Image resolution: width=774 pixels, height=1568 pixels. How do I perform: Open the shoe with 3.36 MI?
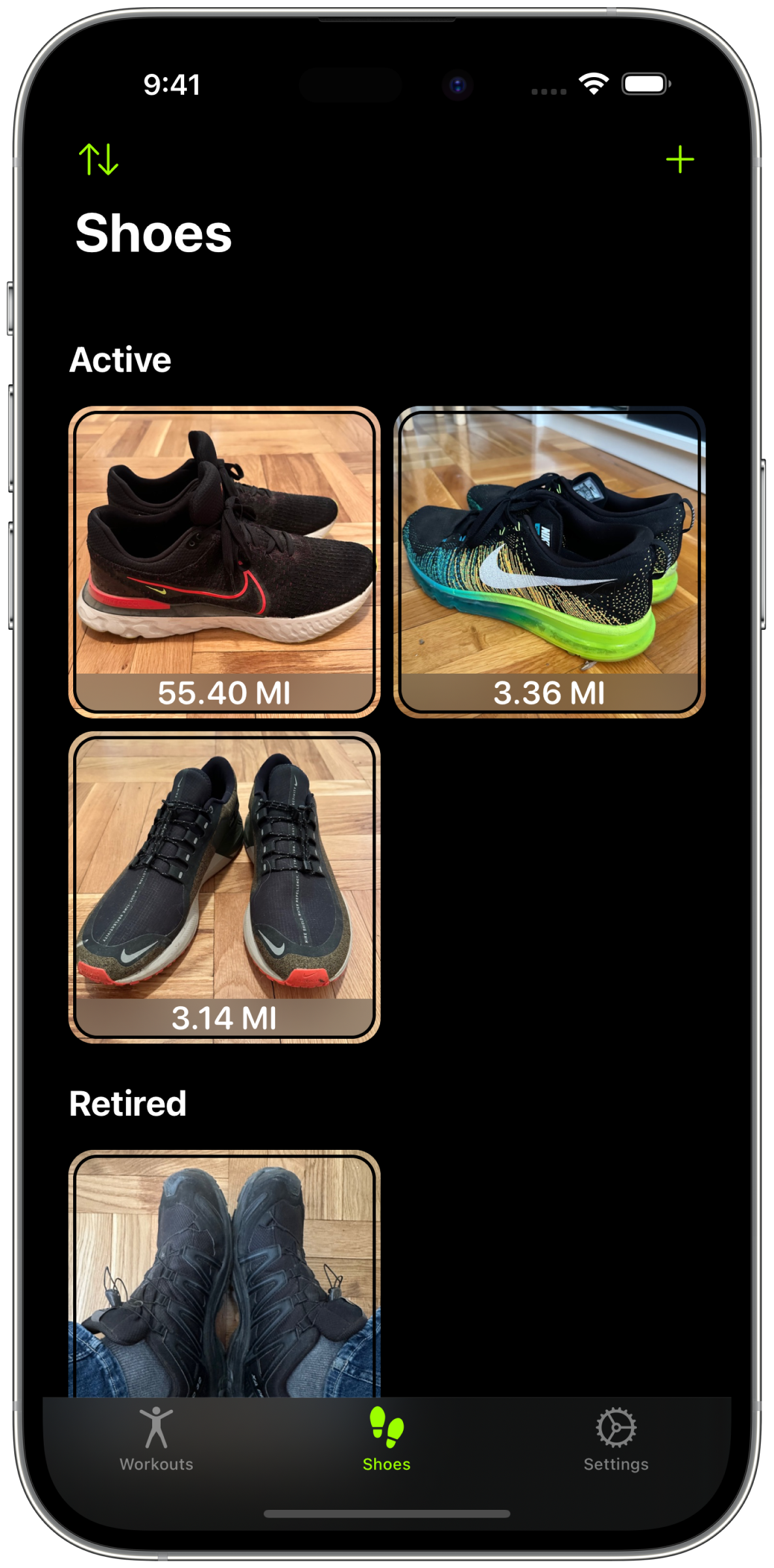click(x=549, y=562)
